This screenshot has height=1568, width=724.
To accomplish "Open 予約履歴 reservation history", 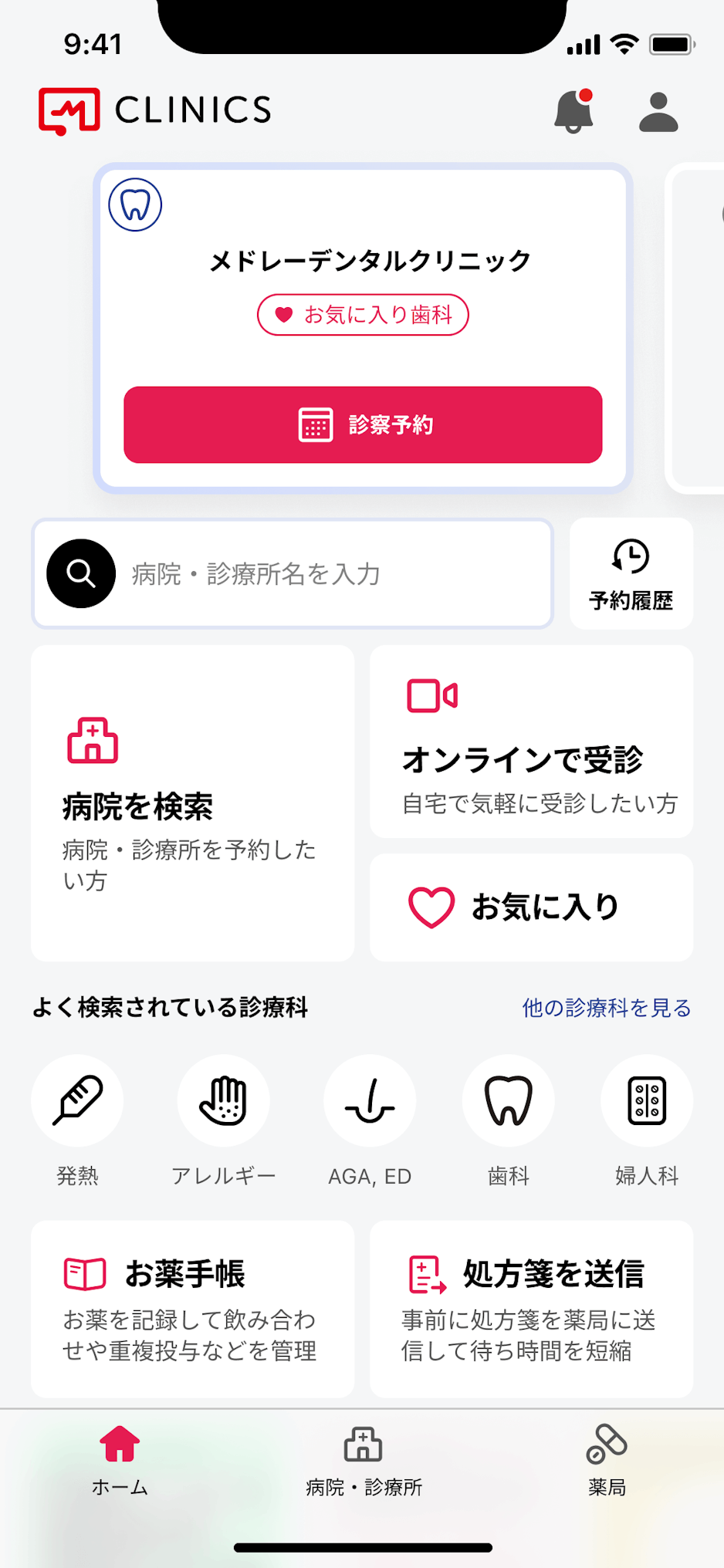I will 631,573.
